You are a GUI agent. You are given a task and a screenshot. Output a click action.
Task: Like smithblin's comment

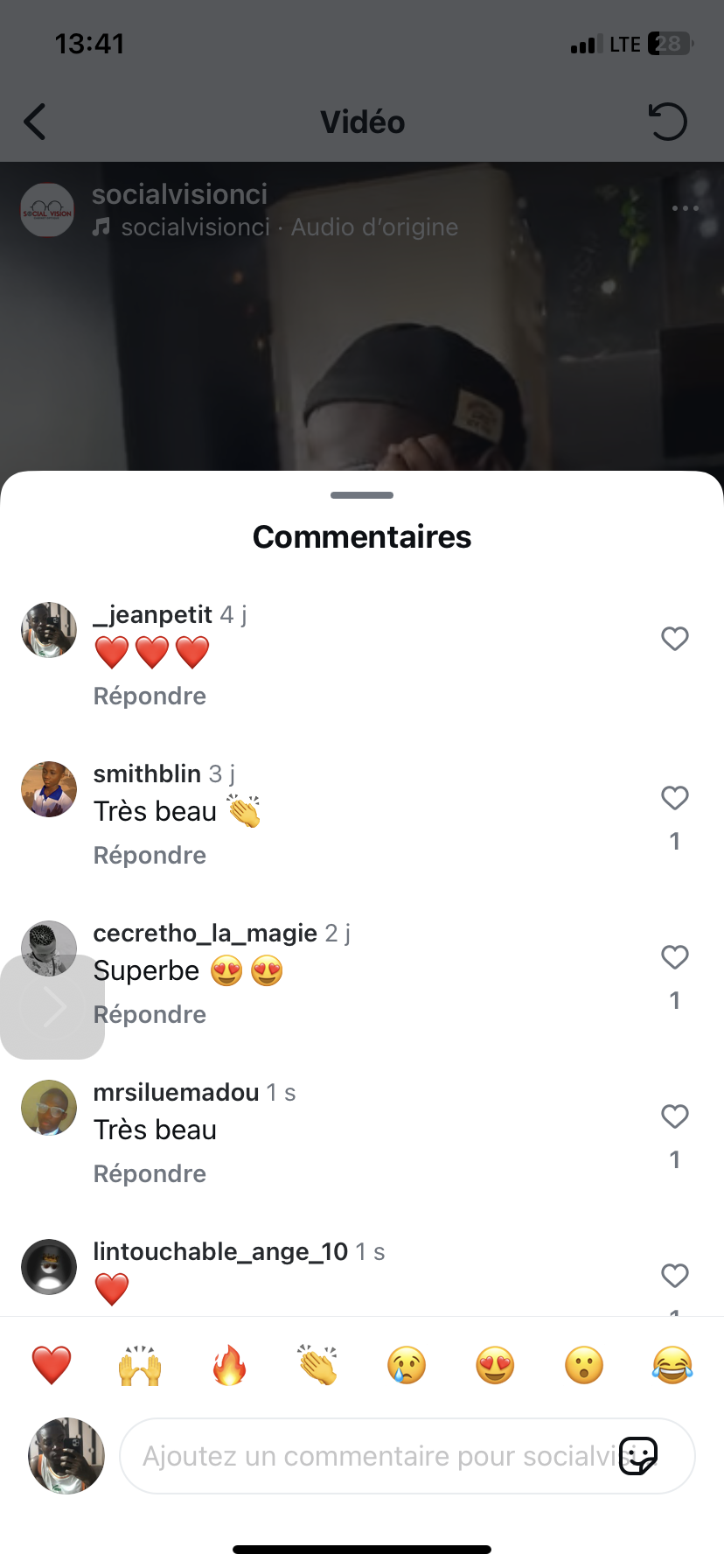tap(674, 798)
